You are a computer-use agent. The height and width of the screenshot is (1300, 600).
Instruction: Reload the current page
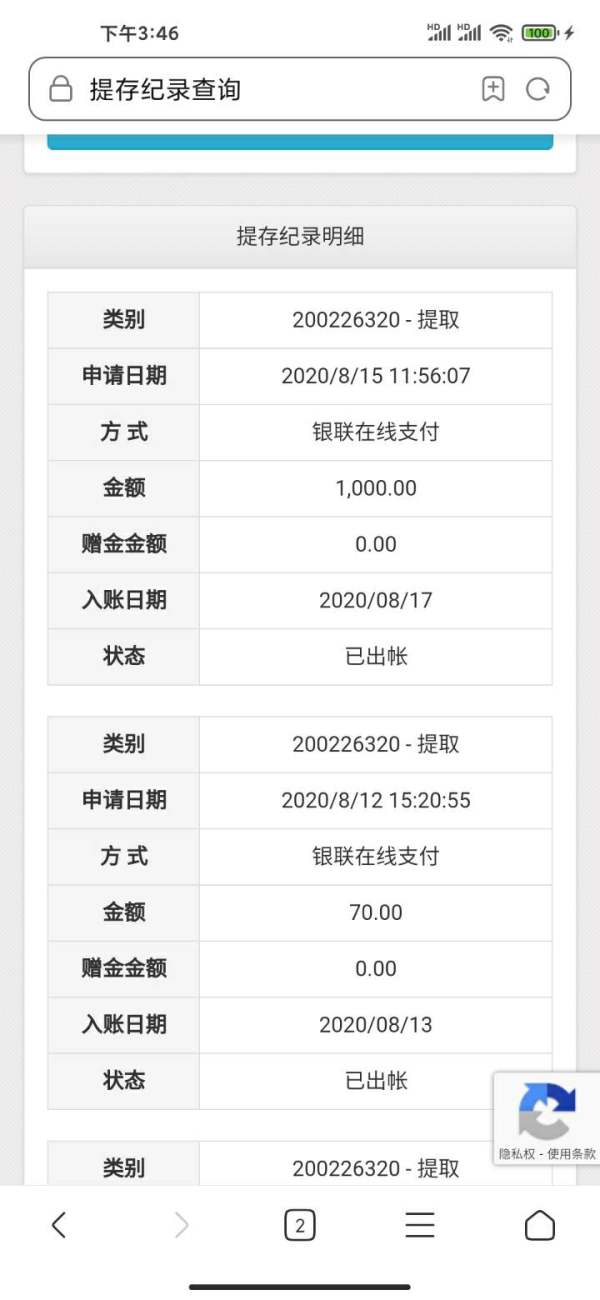[538, 89]
